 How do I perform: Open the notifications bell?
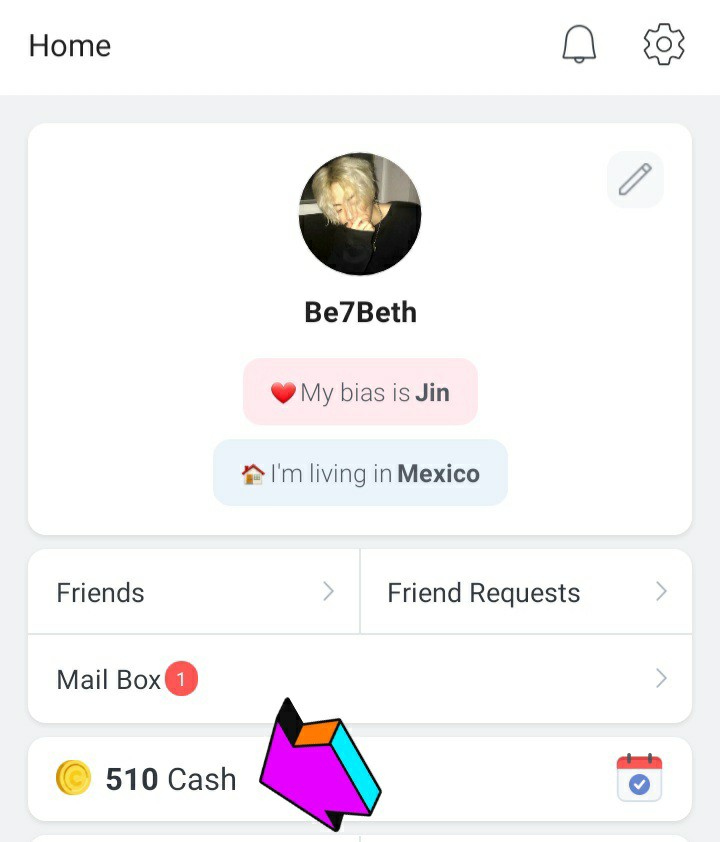click(x=579, y=45)
